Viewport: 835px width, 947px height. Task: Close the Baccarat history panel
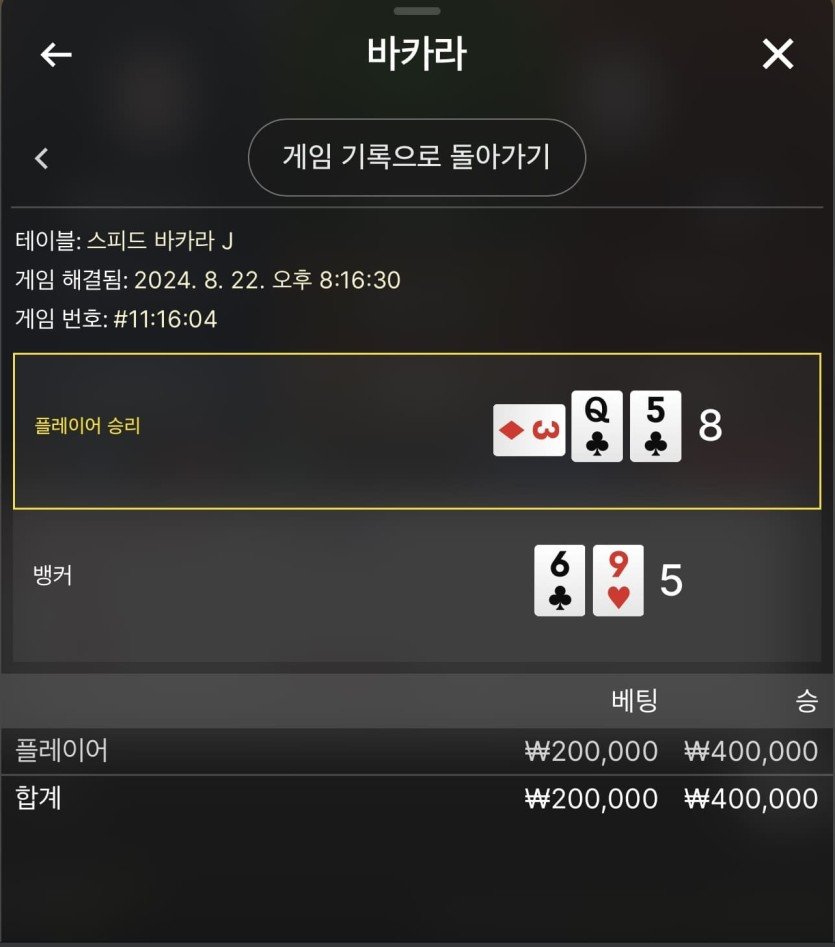(x=777, y=55)
